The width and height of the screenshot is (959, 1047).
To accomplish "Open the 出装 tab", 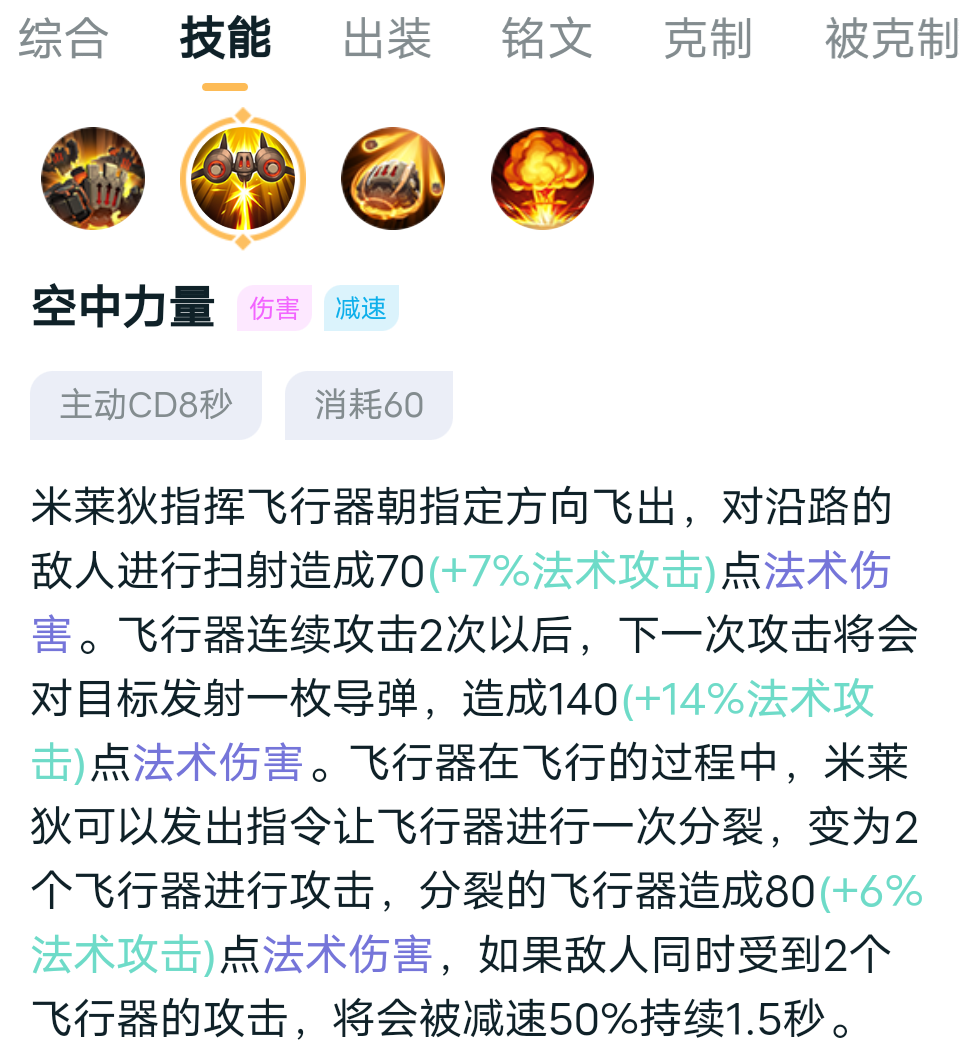I will click(x=386, y=39).
